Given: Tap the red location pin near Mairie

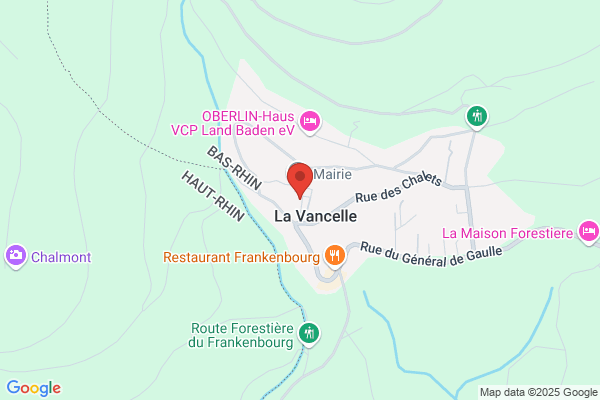Looking at the screenshot, I should 300,180.
